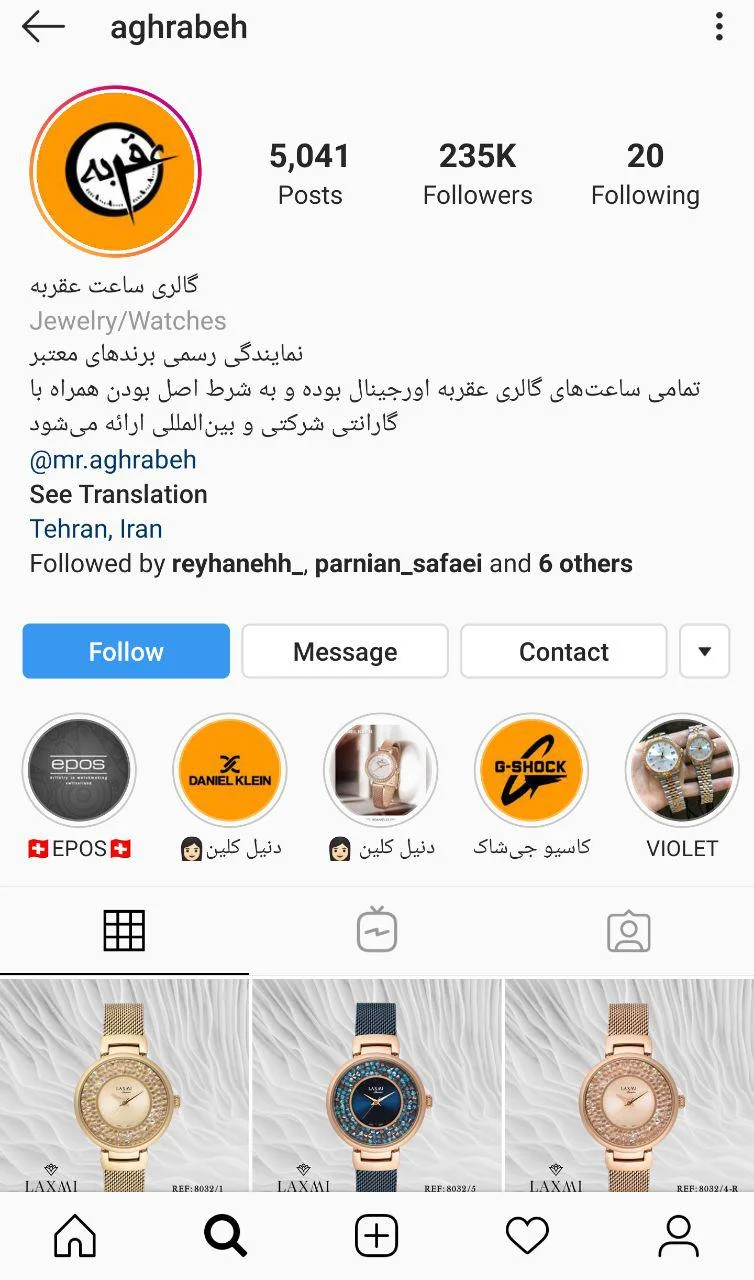Open the Home feed icon
Viewport: 754px width, 1280px height.
click(x=73, y=1235)
